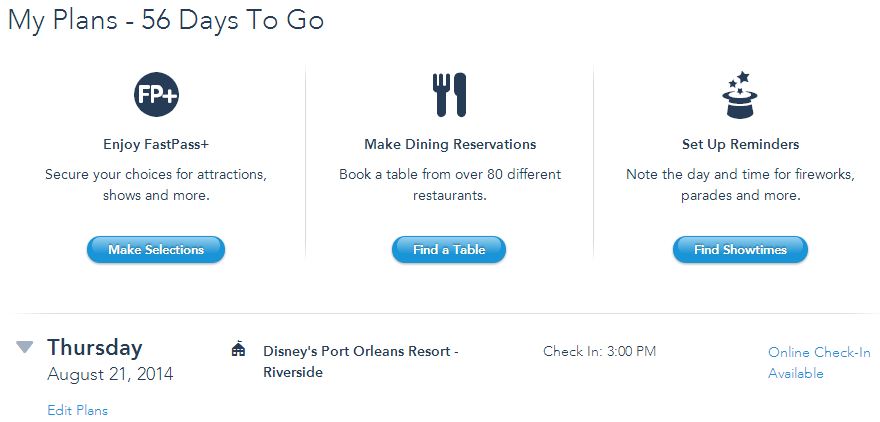Tap the Find a Table button
Image resolution: width=880 pixels, height=422 pixels.
[449, 250]
